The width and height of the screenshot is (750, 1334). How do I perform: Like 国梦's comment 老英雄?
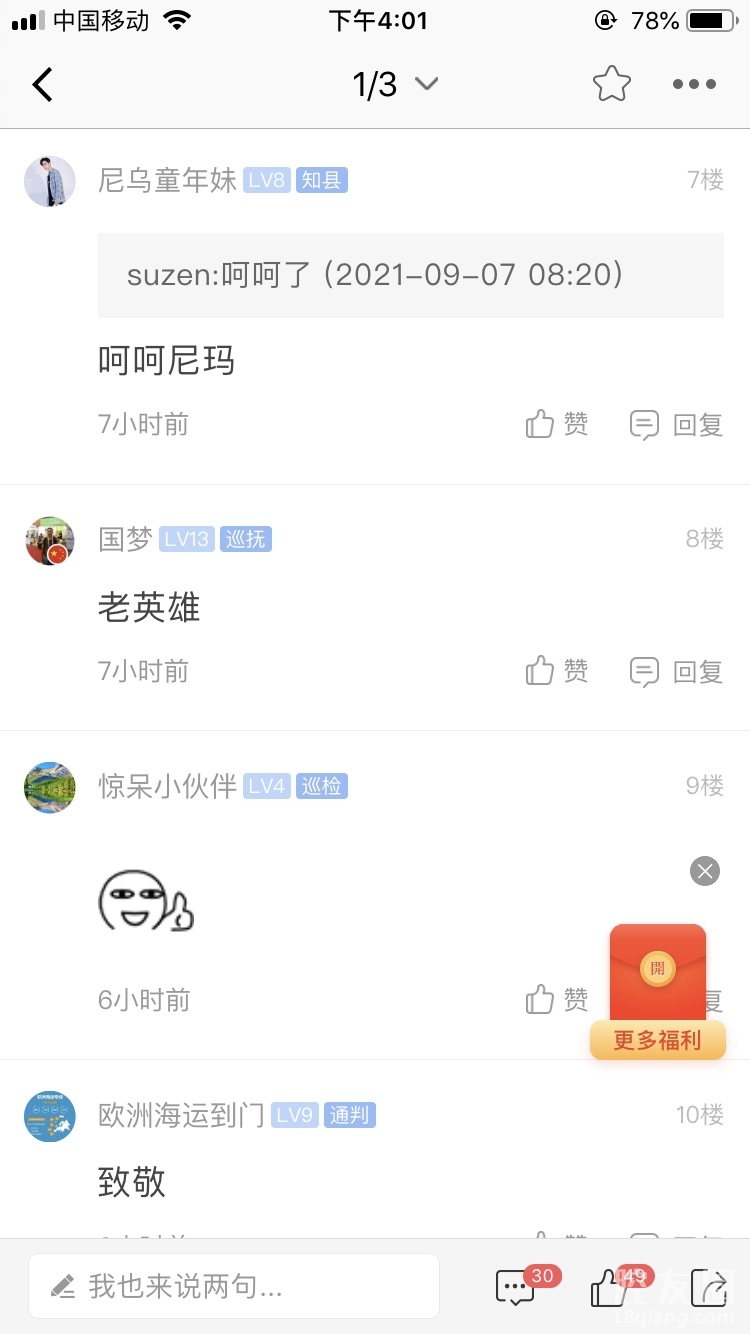click(557, 671)
